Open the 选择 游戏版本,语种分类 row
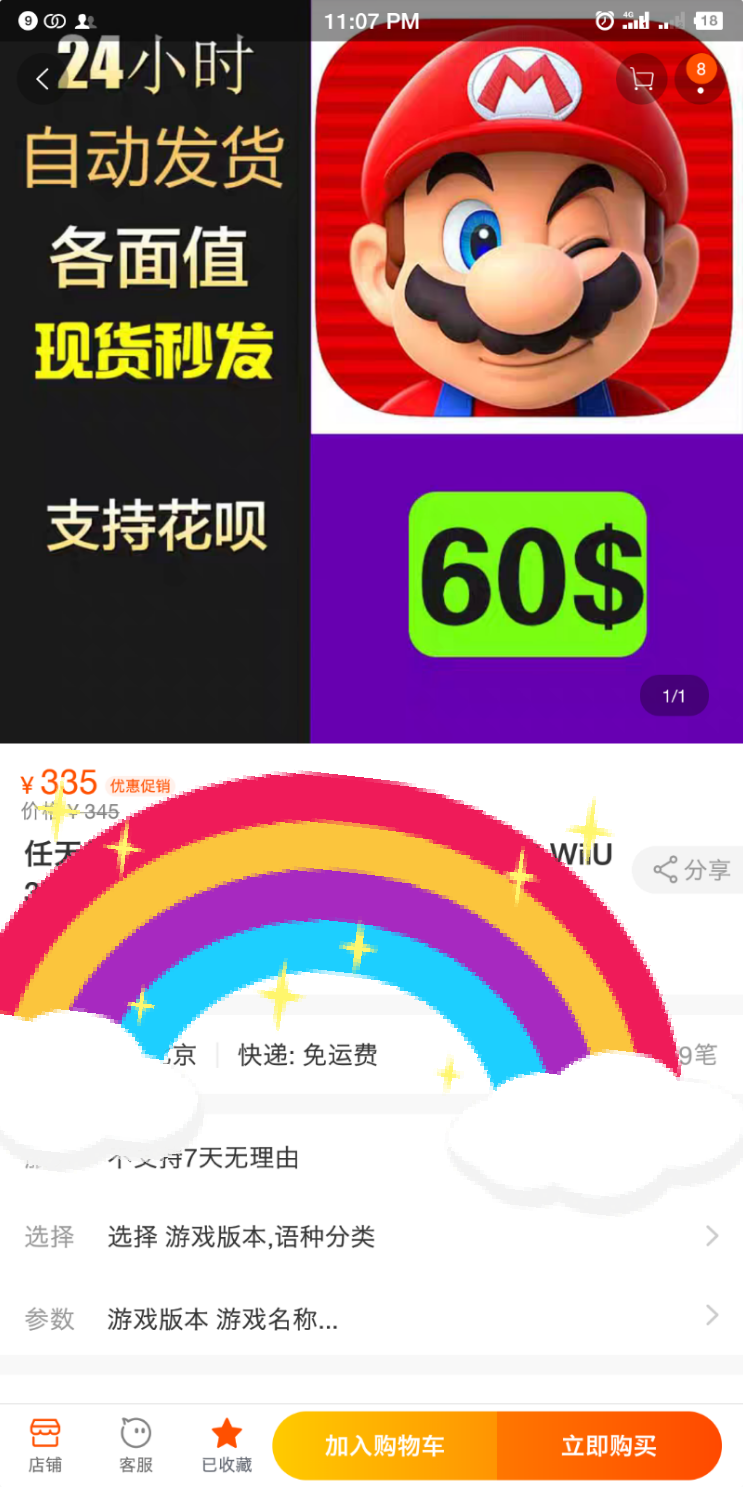Image resolution: width=743 pixels, height=1487 pixels. tap(371, 1237)
